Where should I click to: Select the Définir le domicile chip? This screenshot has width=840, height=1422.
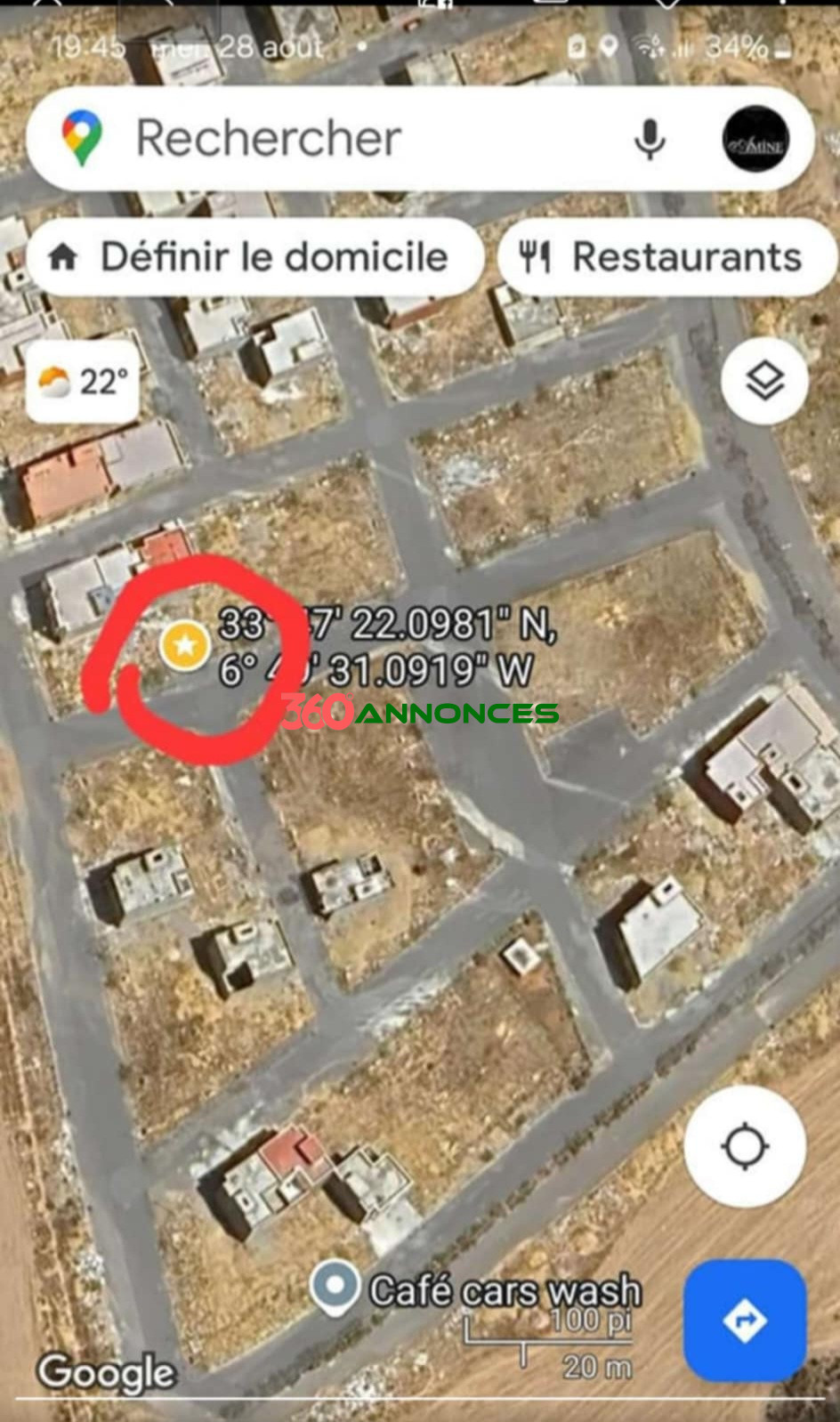255,257
